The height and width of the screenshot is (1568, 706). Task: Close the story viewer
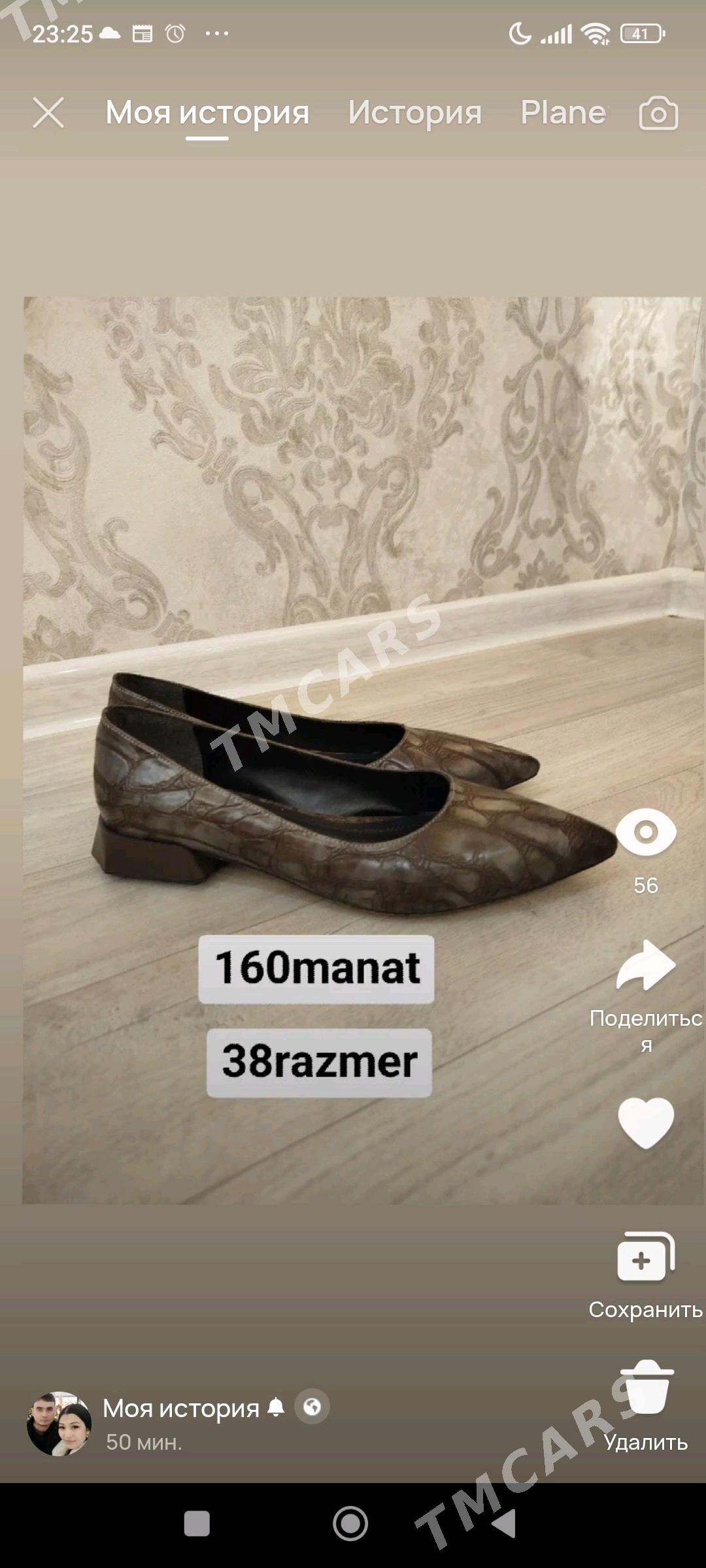[48, 112]
